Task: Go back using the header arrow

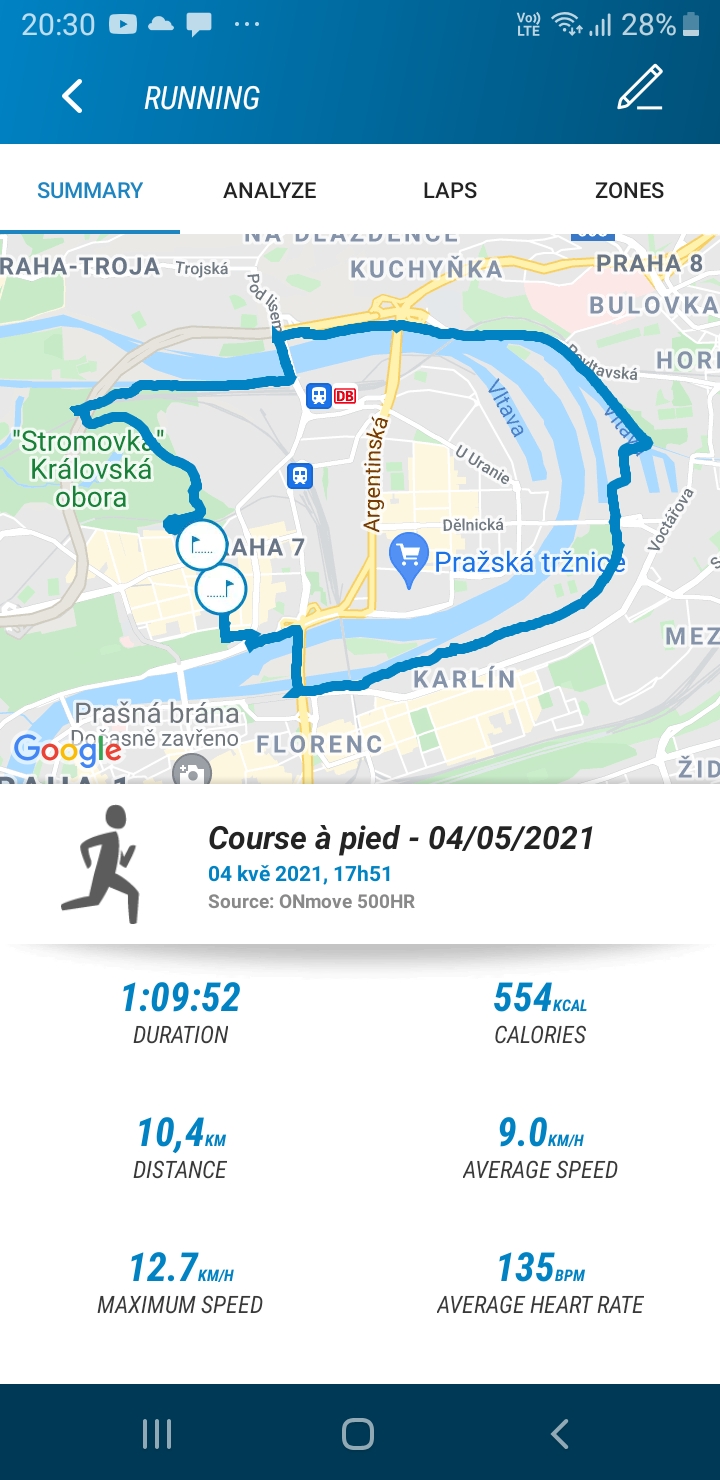Action: pos(72,97)
